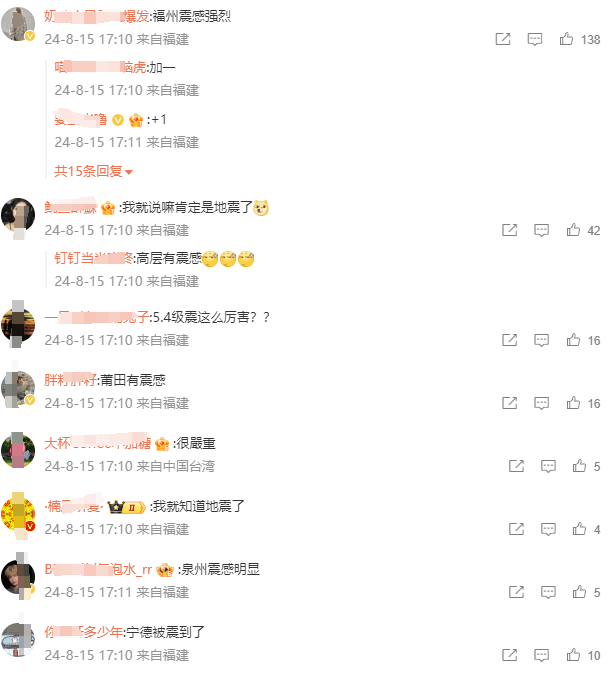The width and height of the screenshot is (615, 674).
Task: Open the avatar beside 莆田有震感 comment
Action: coord(19,387)
